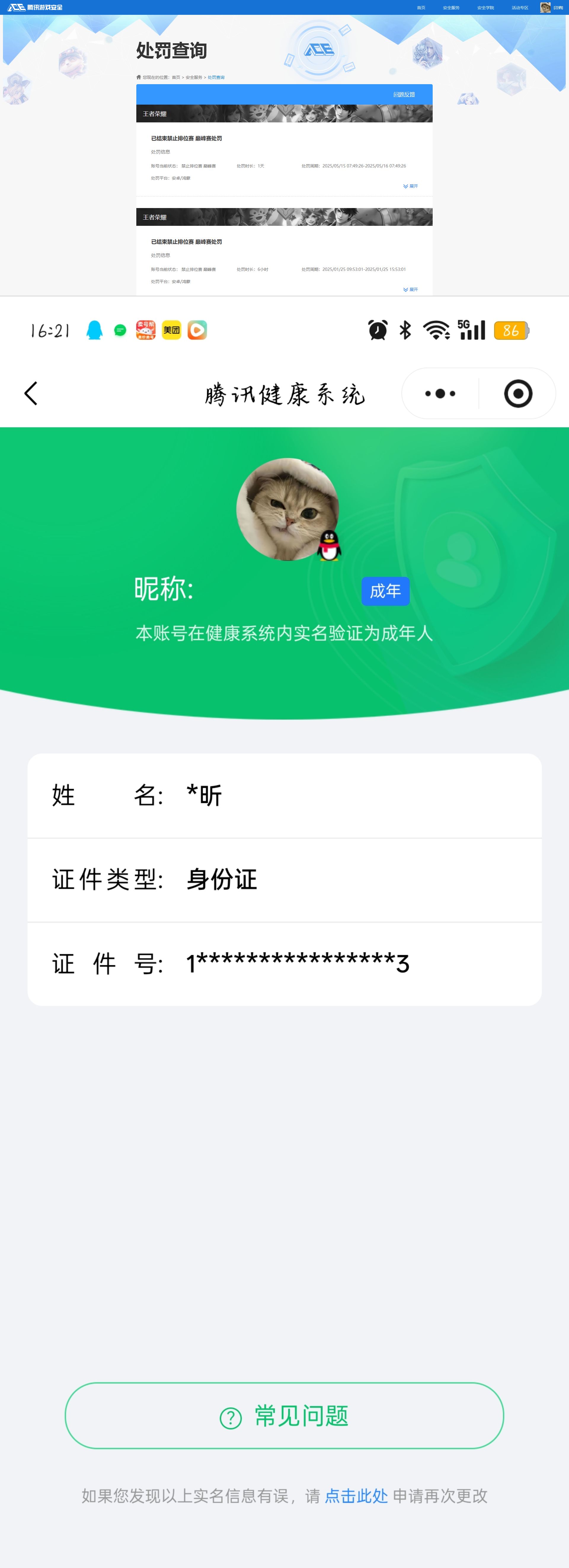Viewport: 569px width, 1568px height.
Task: Open 活动专区 in the top navigation
Action: pos(520,8)
